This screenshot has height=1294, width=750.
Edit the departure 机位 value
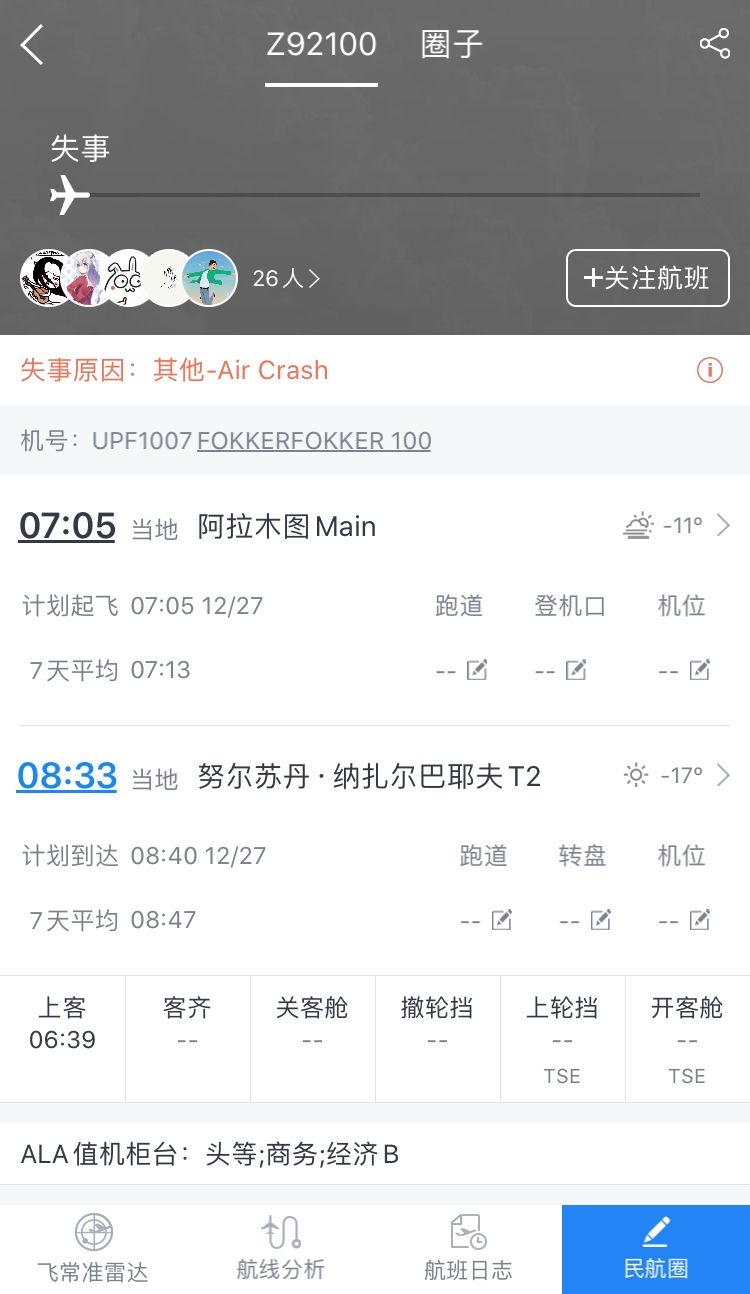(x=699, y=670)
